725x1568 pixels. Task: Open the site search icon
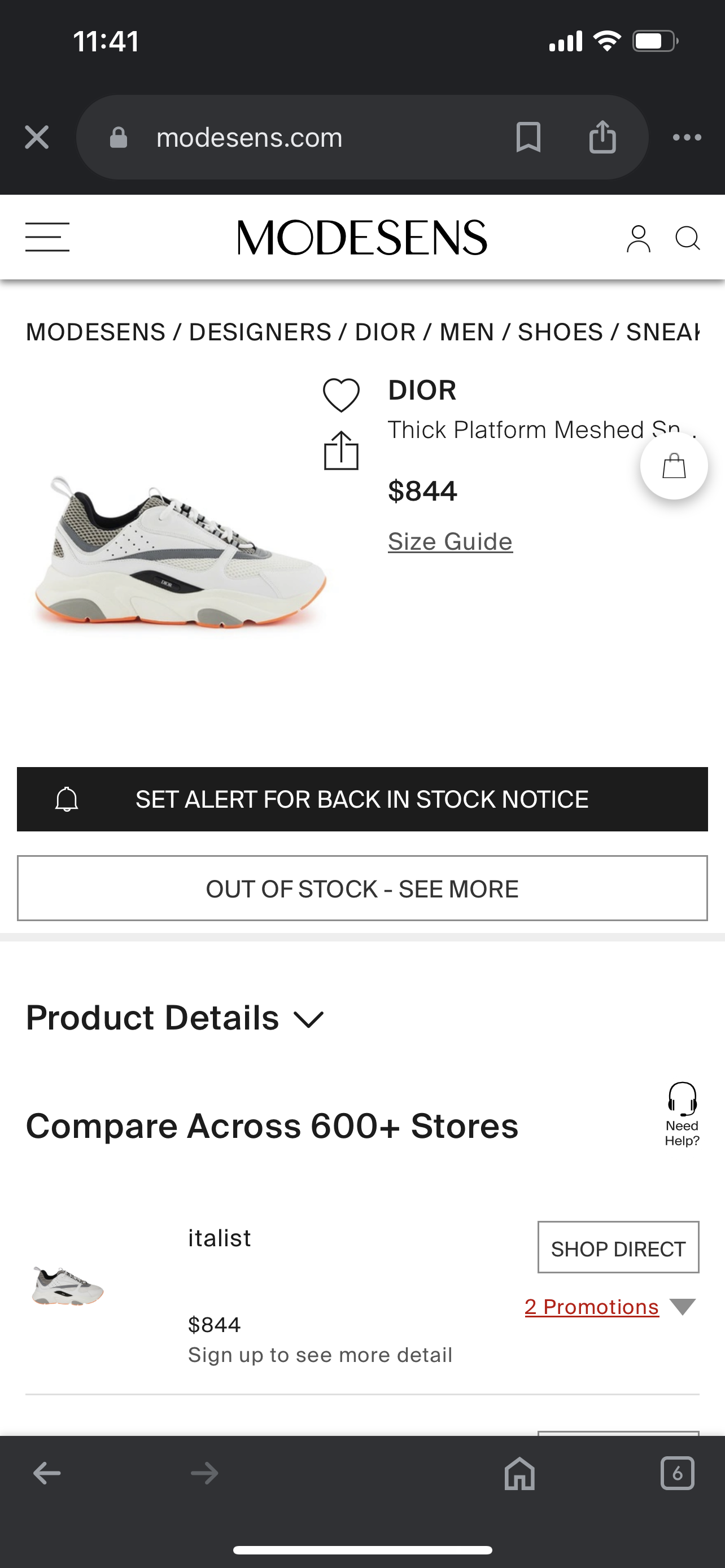[688, 239]
